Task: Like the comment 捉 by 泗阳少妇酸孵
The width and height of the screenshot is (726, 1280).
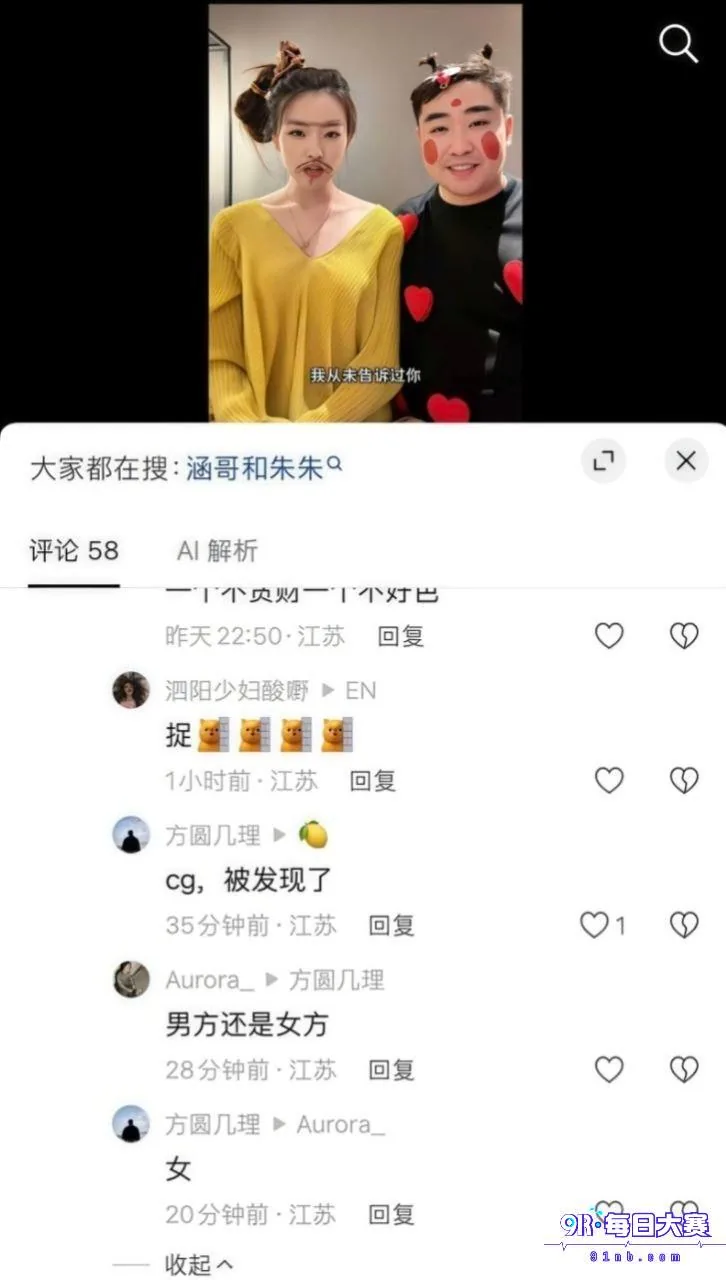Action: click(x=609, y=780)
